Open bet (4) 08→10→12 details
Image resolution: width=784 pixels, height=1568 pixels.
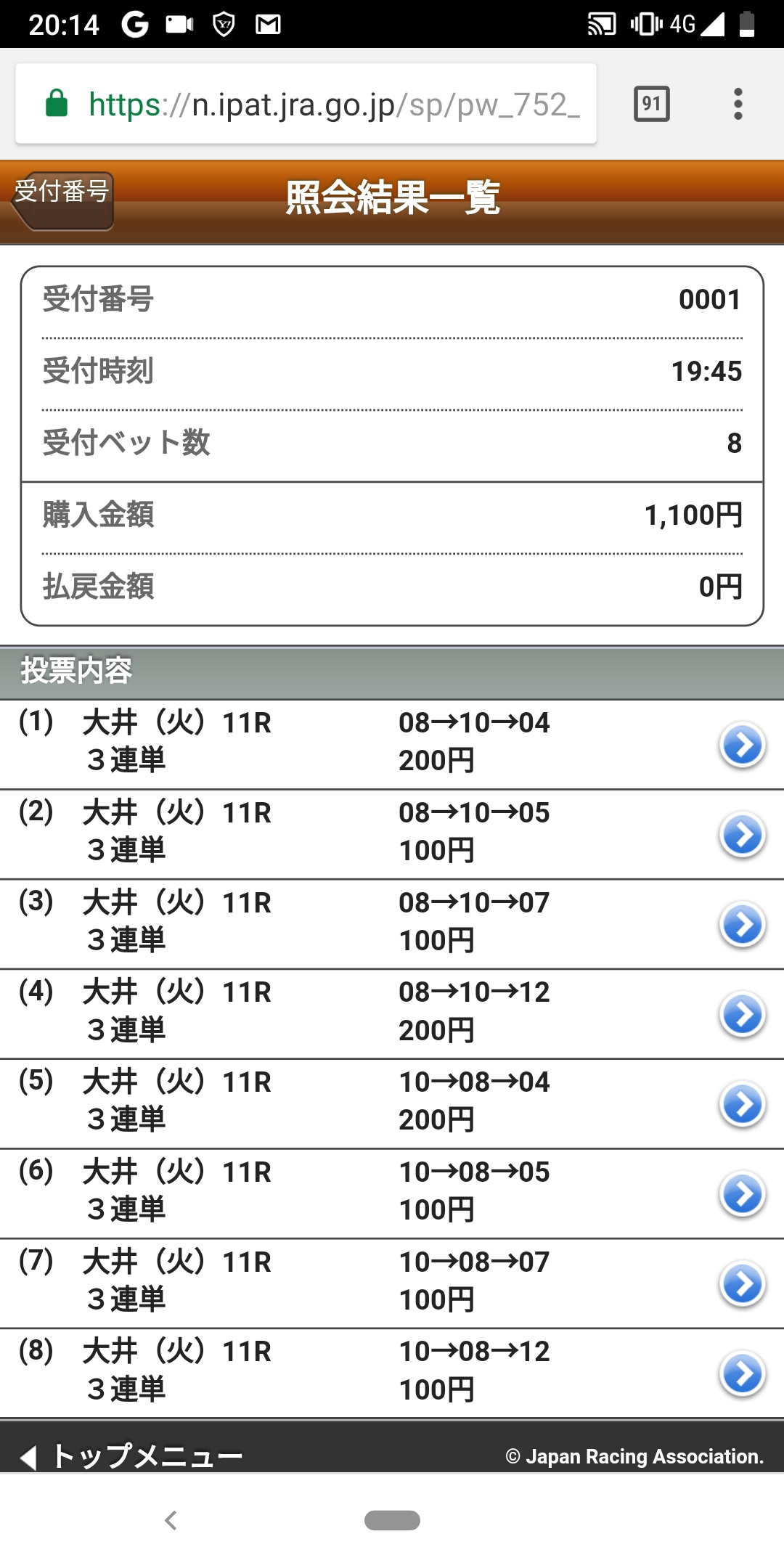[742, 1014]
